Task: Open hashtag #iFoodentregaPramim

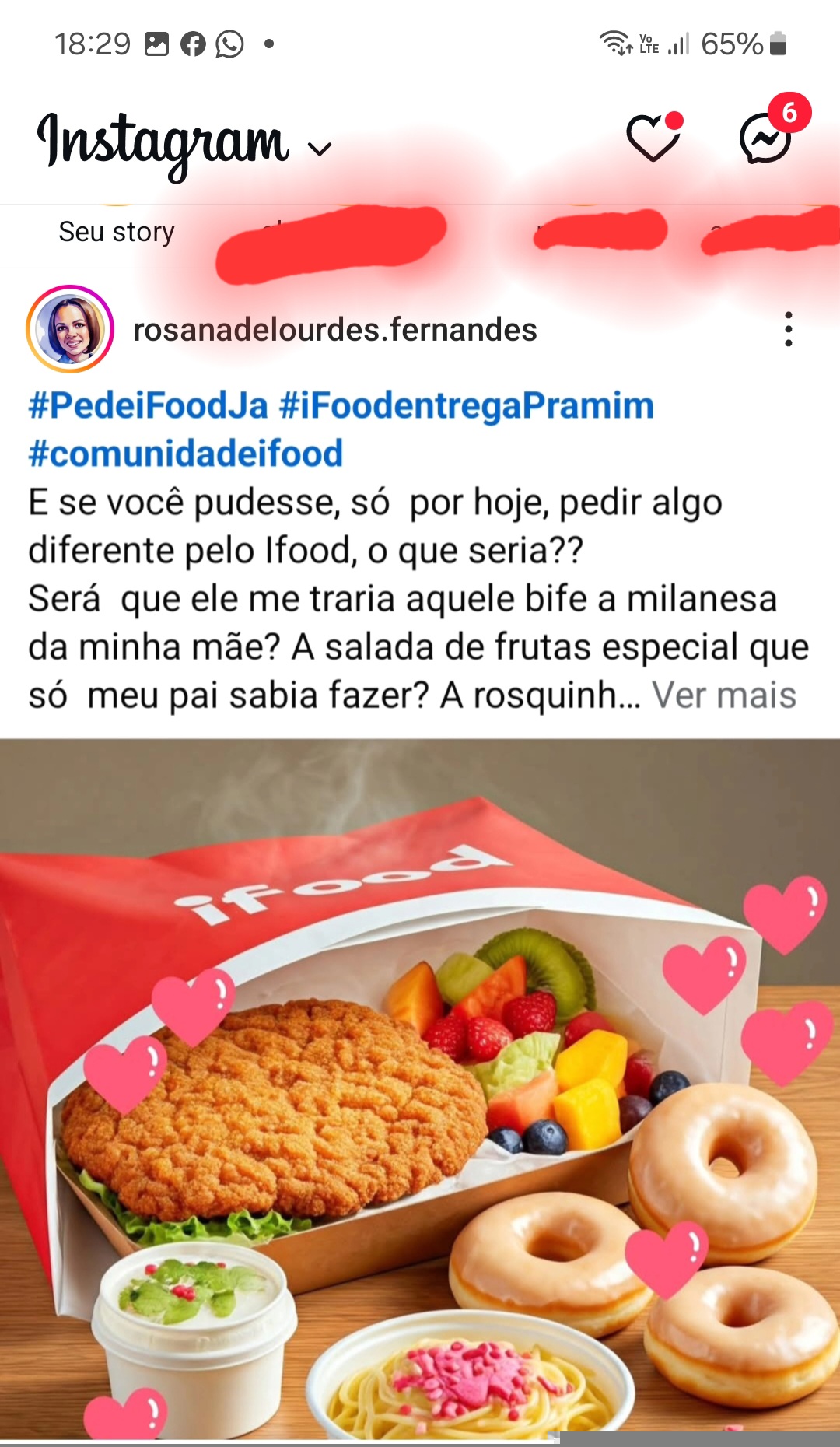Action: [467, 406]
